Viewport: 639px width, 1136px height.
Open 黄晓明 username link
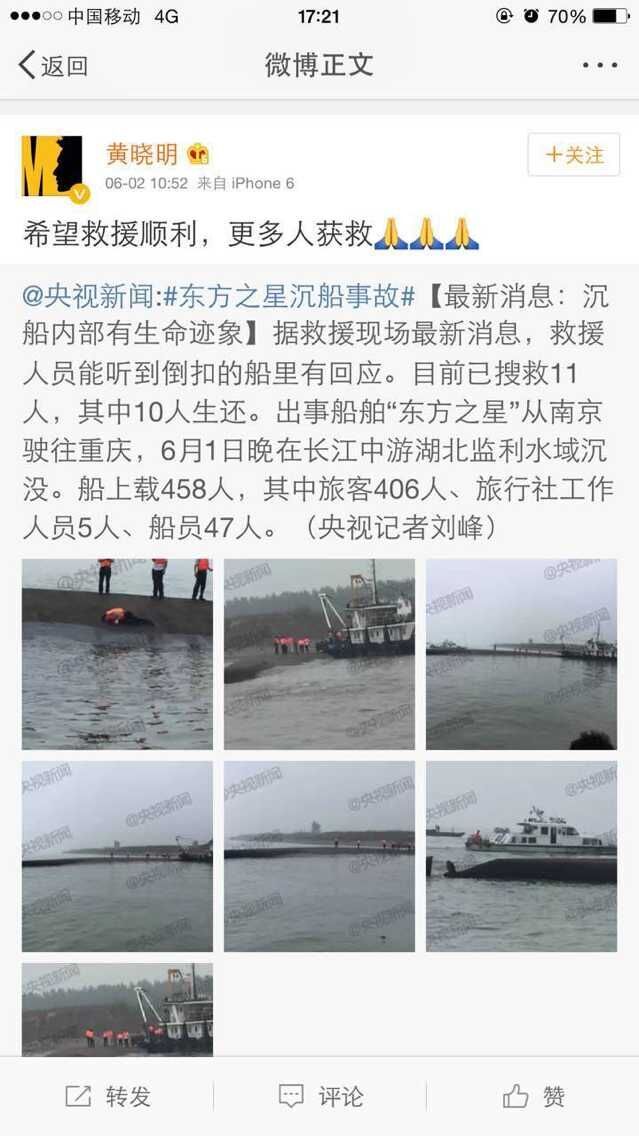point(142,154)
